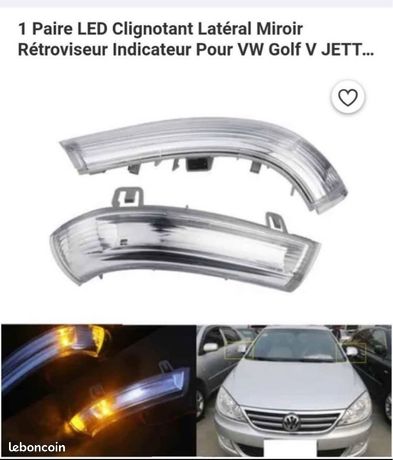Add the LED clignotant listing to favorites
393x460 pixels.
(x=348, y=97)
